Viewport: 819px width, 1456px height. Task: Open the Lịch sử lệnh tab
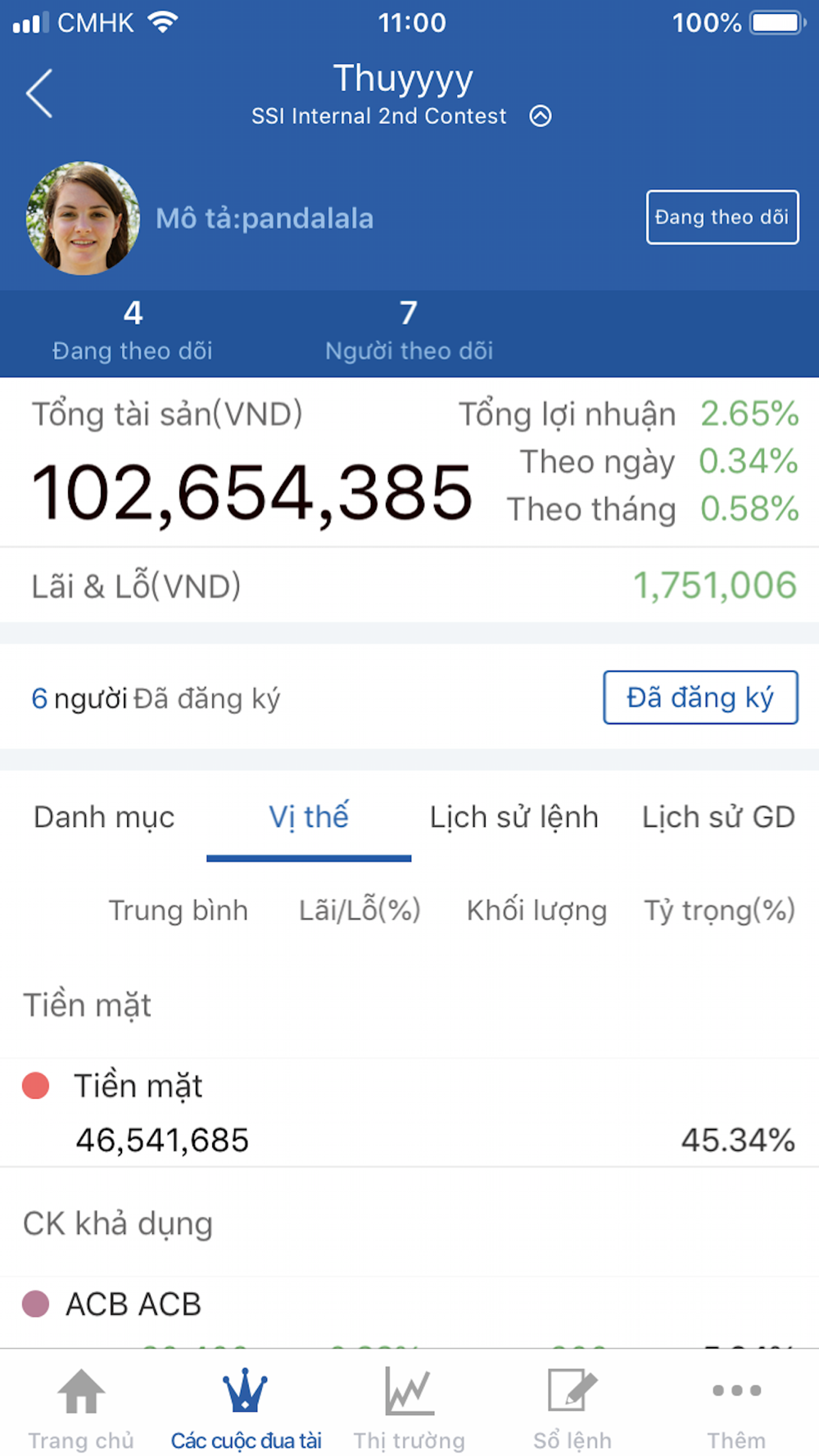(514, 817)
